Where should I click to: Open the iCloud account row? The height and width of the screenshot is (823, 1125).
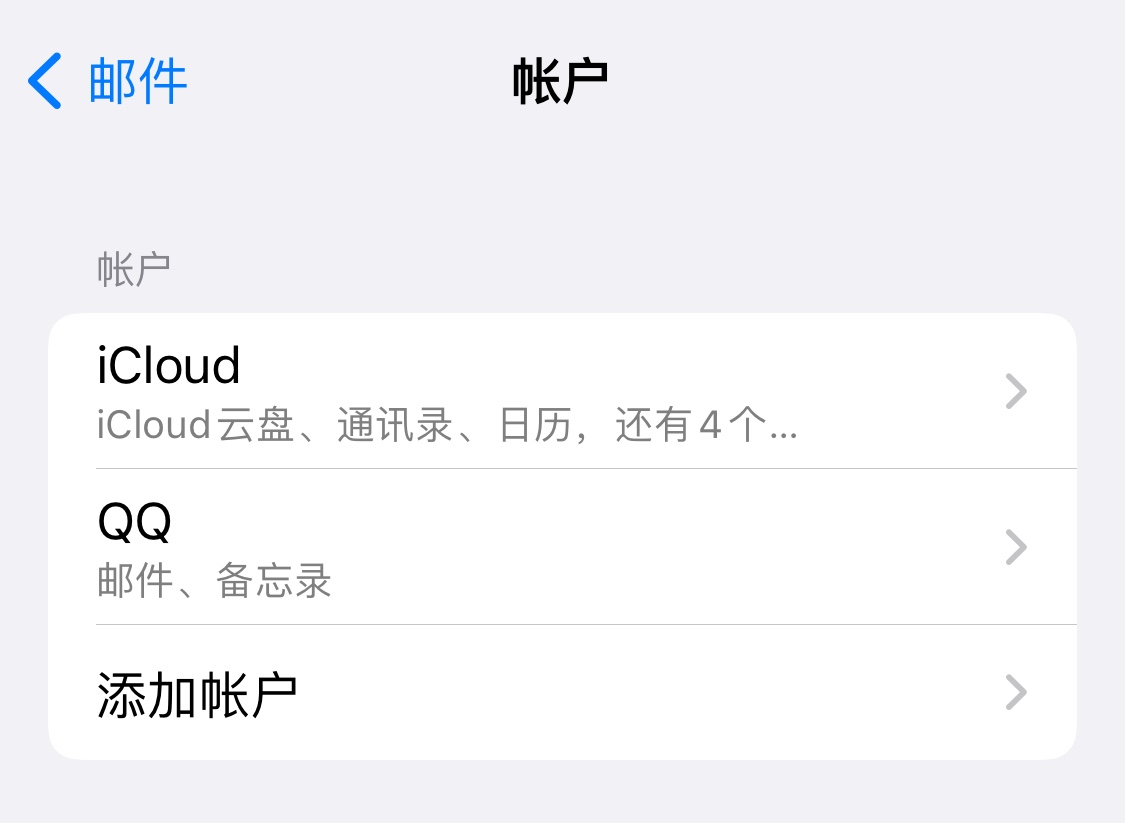click(x=560, y=391)
